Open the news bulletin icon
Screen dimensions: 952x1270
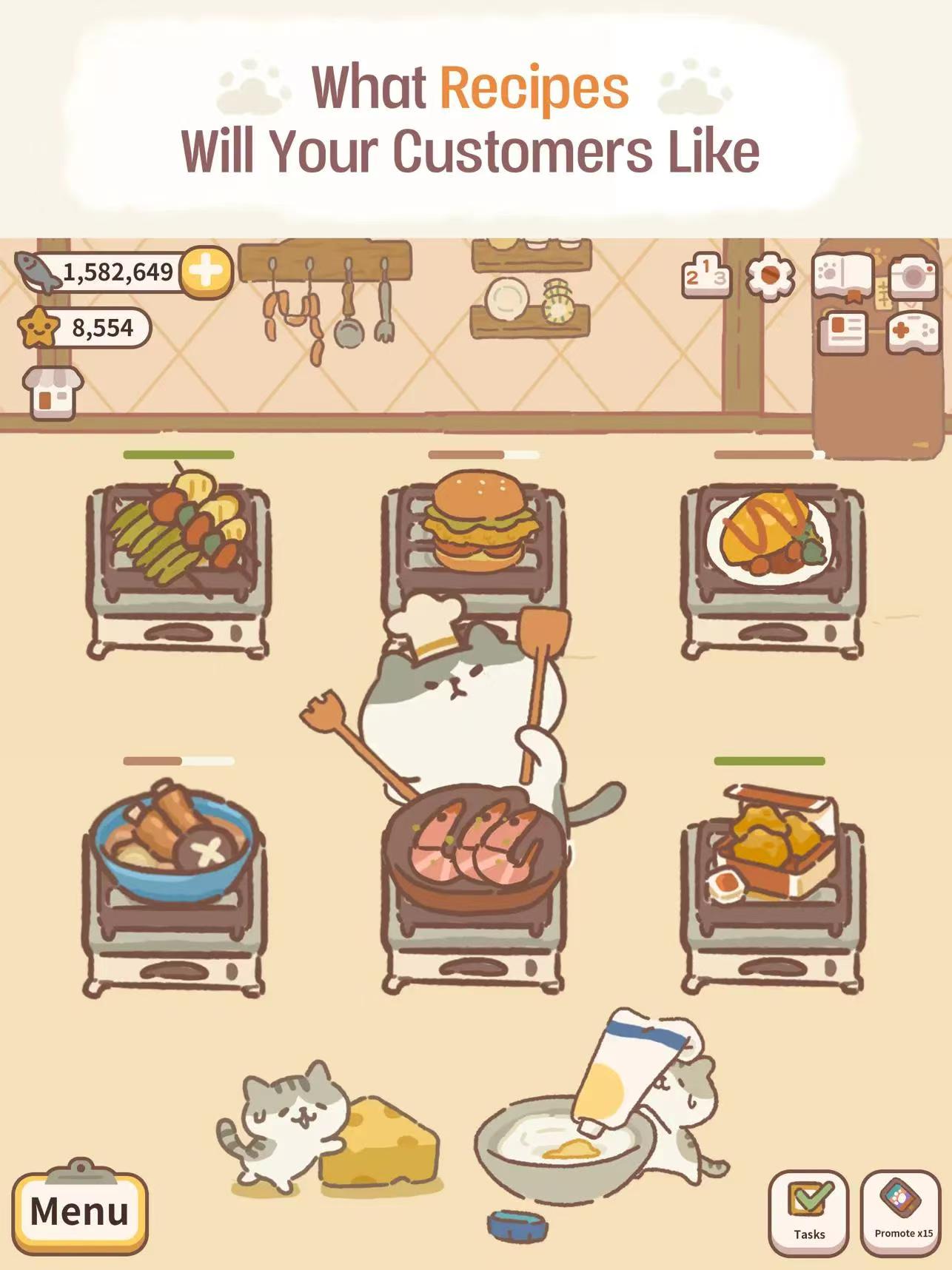click(x=842, y=331)
